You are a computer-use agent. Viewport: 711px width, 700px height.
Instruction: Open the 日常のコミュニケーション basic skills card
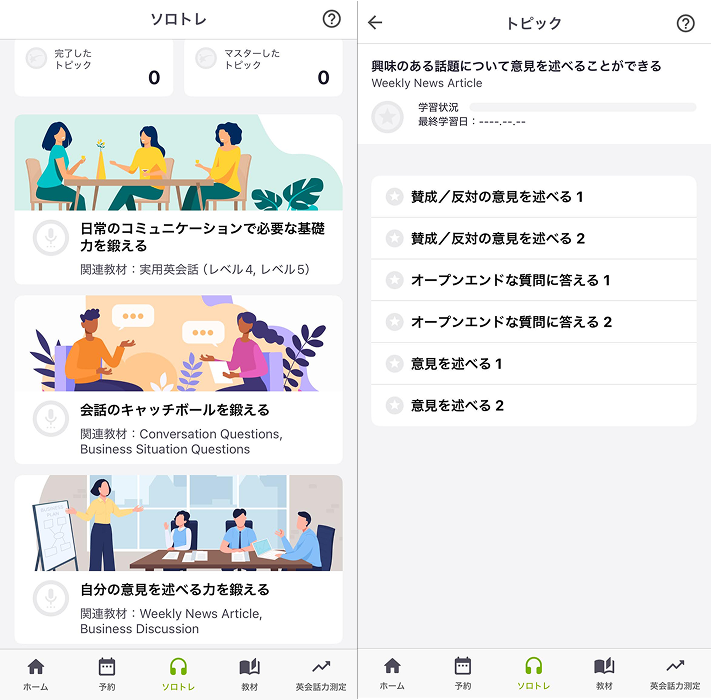pyautogui.click(x=178, y=200)
